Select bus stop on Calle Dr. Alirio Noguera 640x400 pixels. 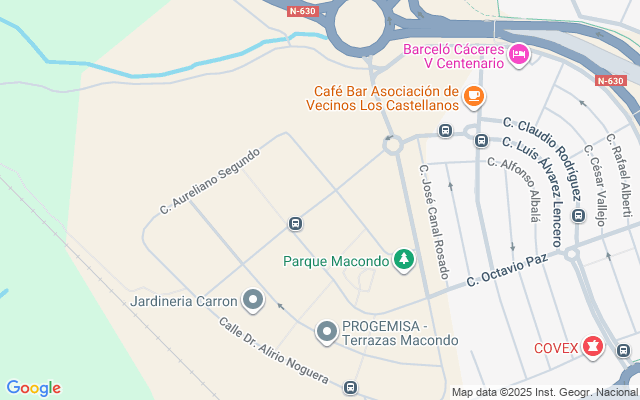pos(350,388)
